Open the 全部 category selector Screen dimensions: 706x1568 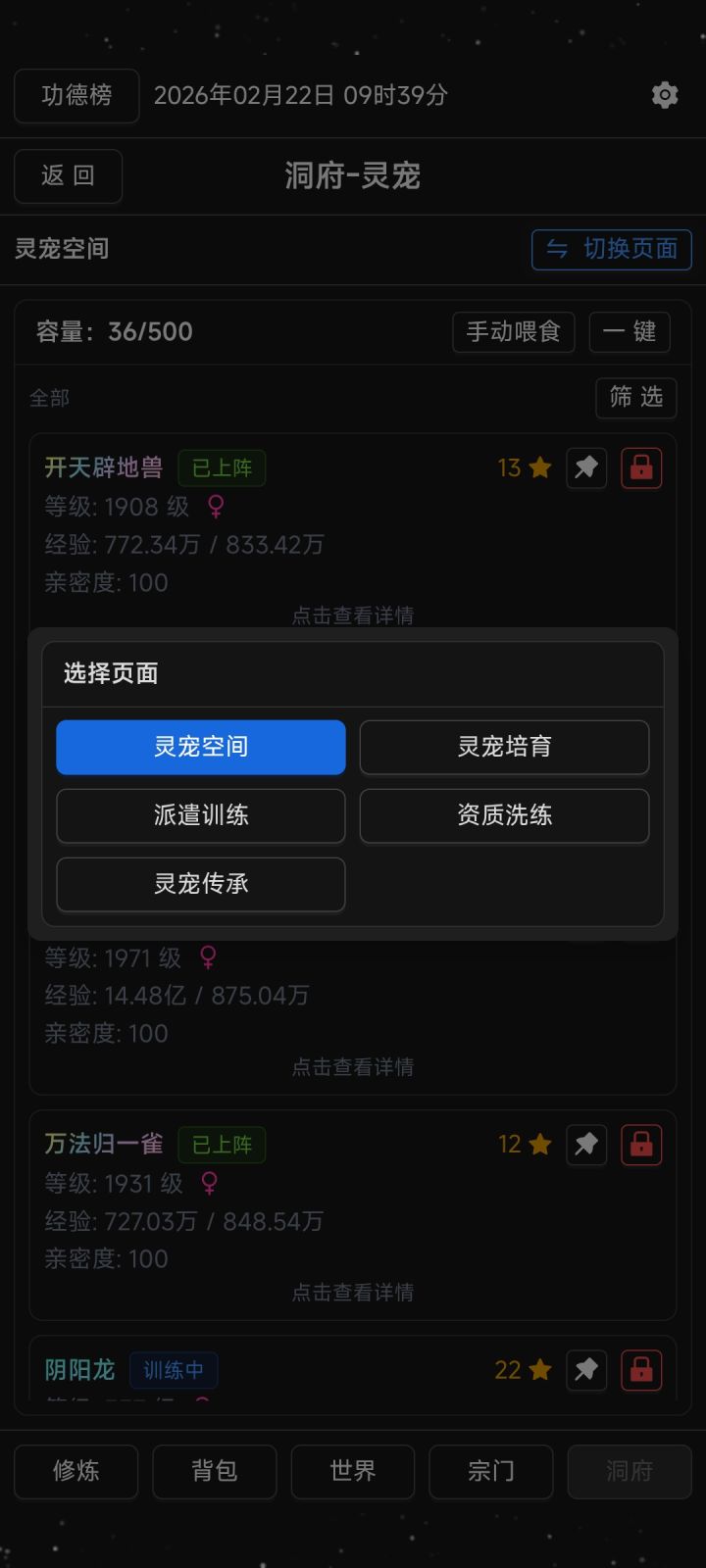coord(46,399)
